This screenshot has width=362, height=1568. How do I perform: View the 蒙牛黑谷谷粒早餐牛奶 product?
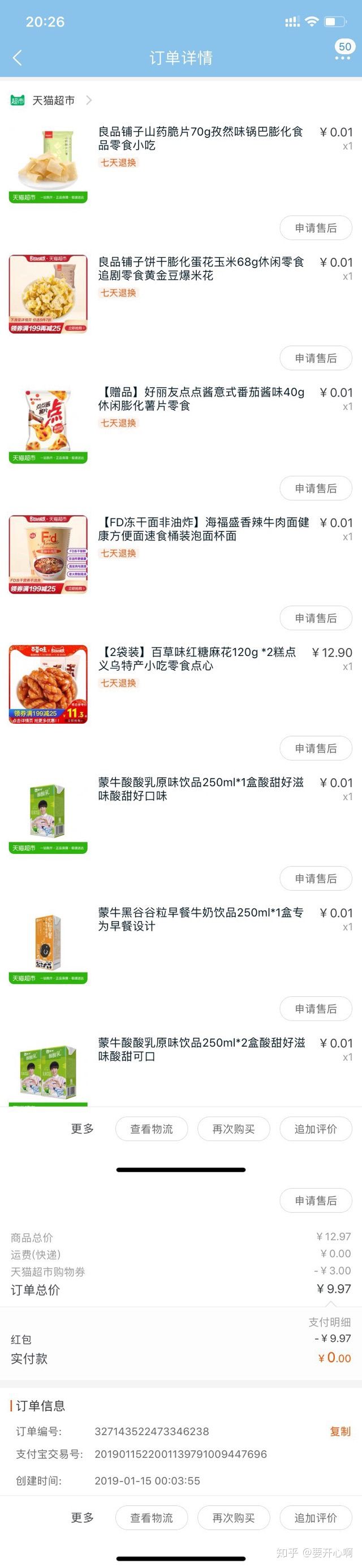click(200, 919)
